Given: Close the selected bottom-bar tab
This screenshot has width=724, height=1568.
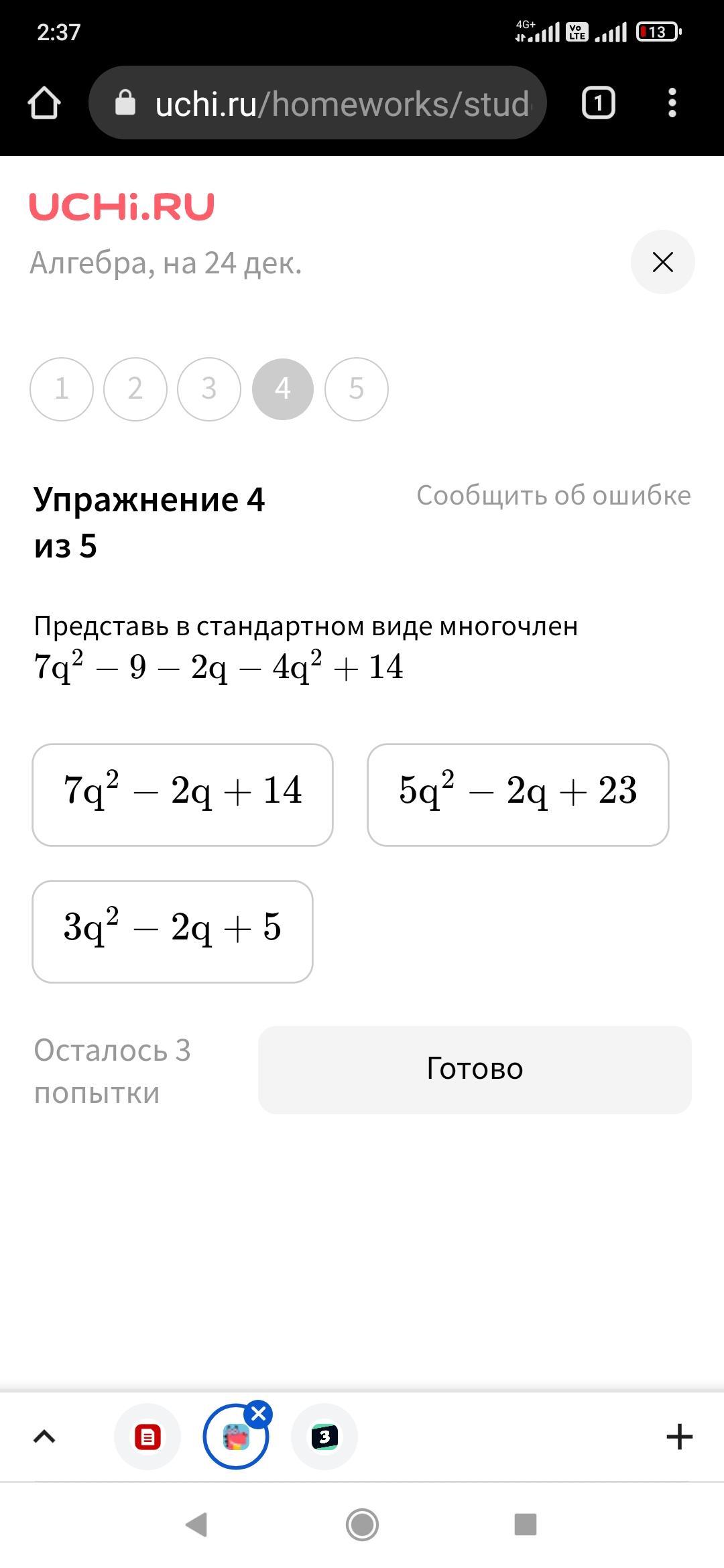Looking at the screenshot, I should pyautogui.click(x=259, y=1414).
